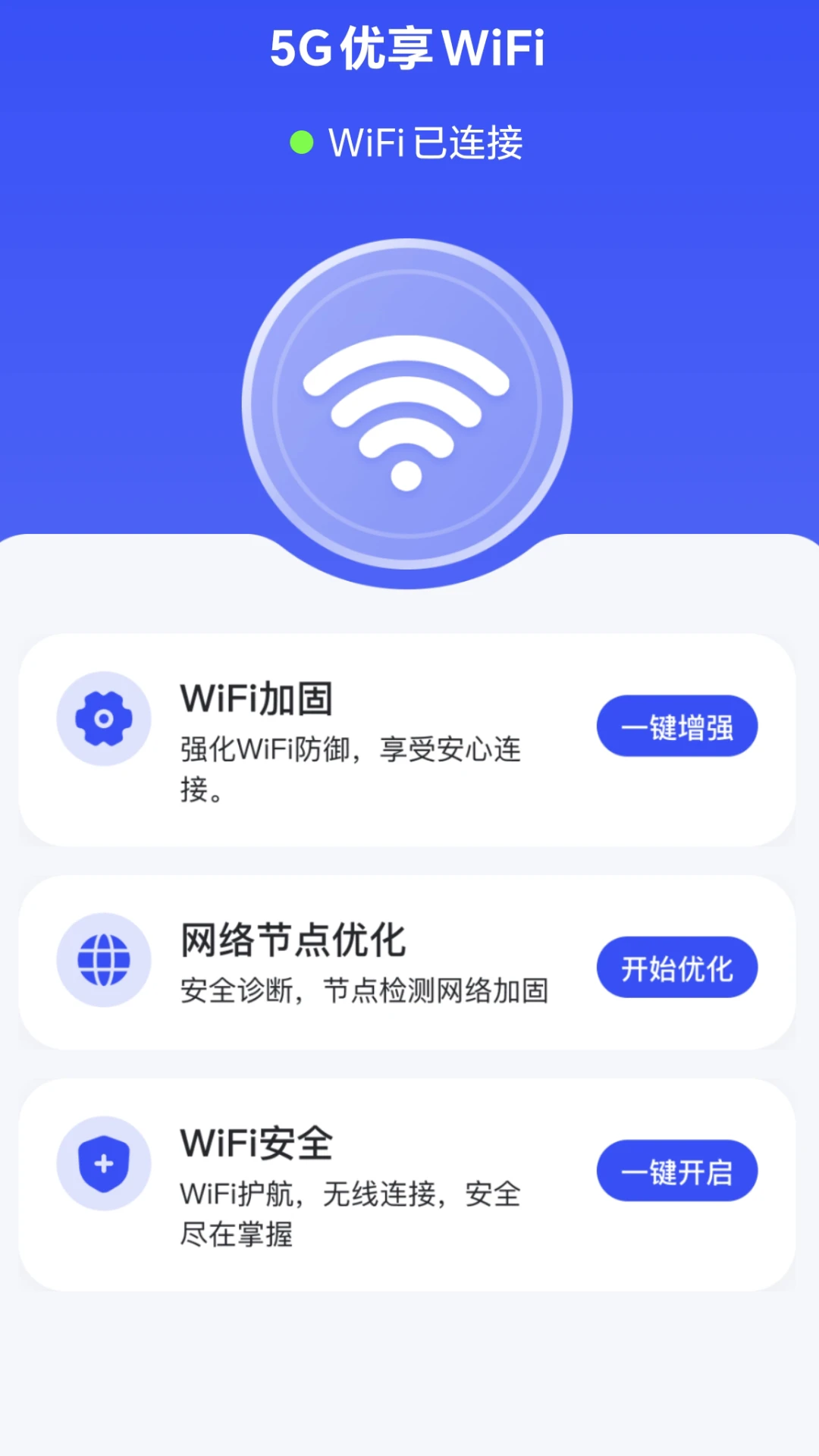This screenshot has height=1456, width=819.
Task: Enable WiFi protection via 一键开启 toggle button
Action: point(676,1171)
